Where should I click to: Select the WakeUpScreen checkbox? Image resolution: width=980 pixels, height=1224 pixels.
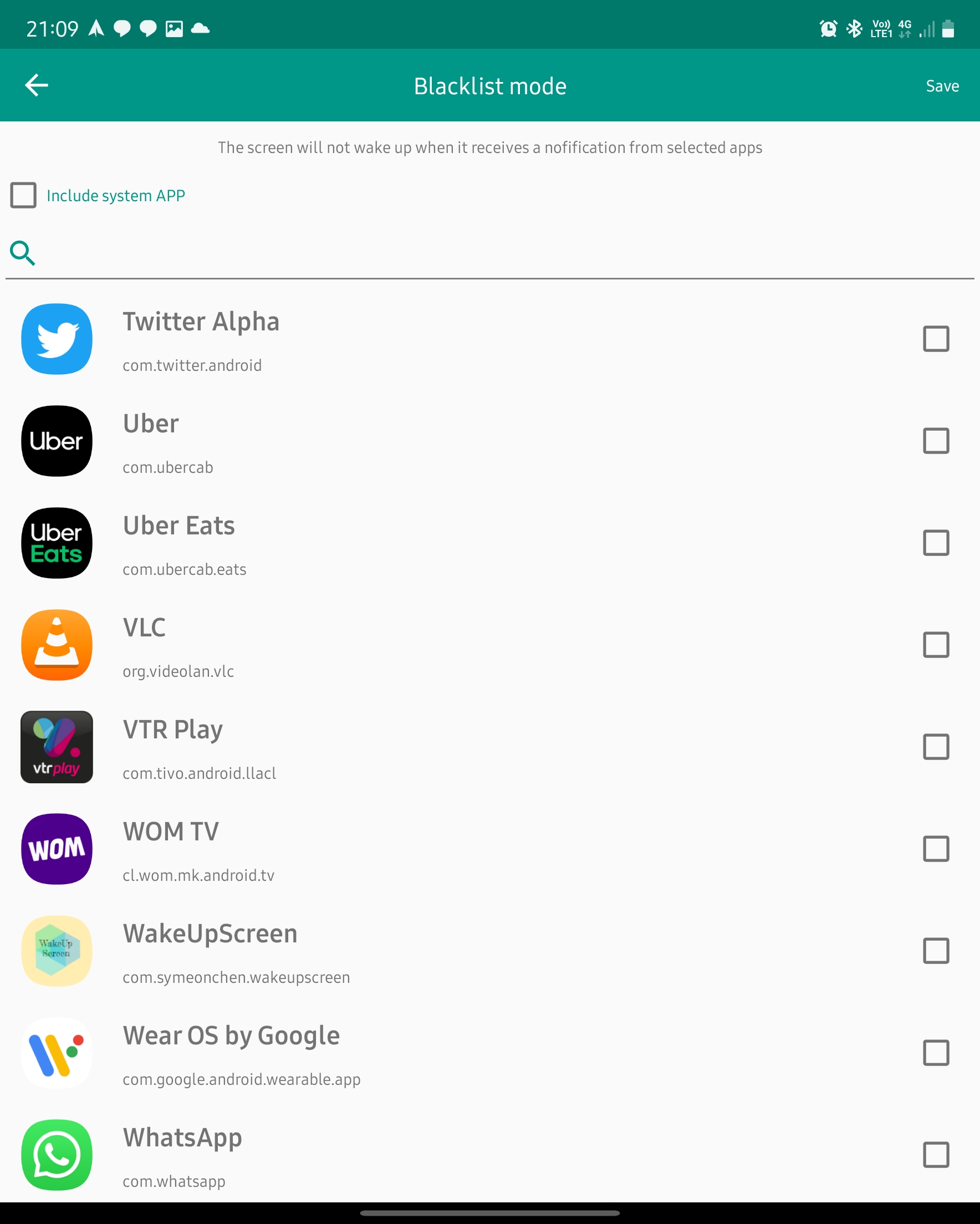pos(936,951)
